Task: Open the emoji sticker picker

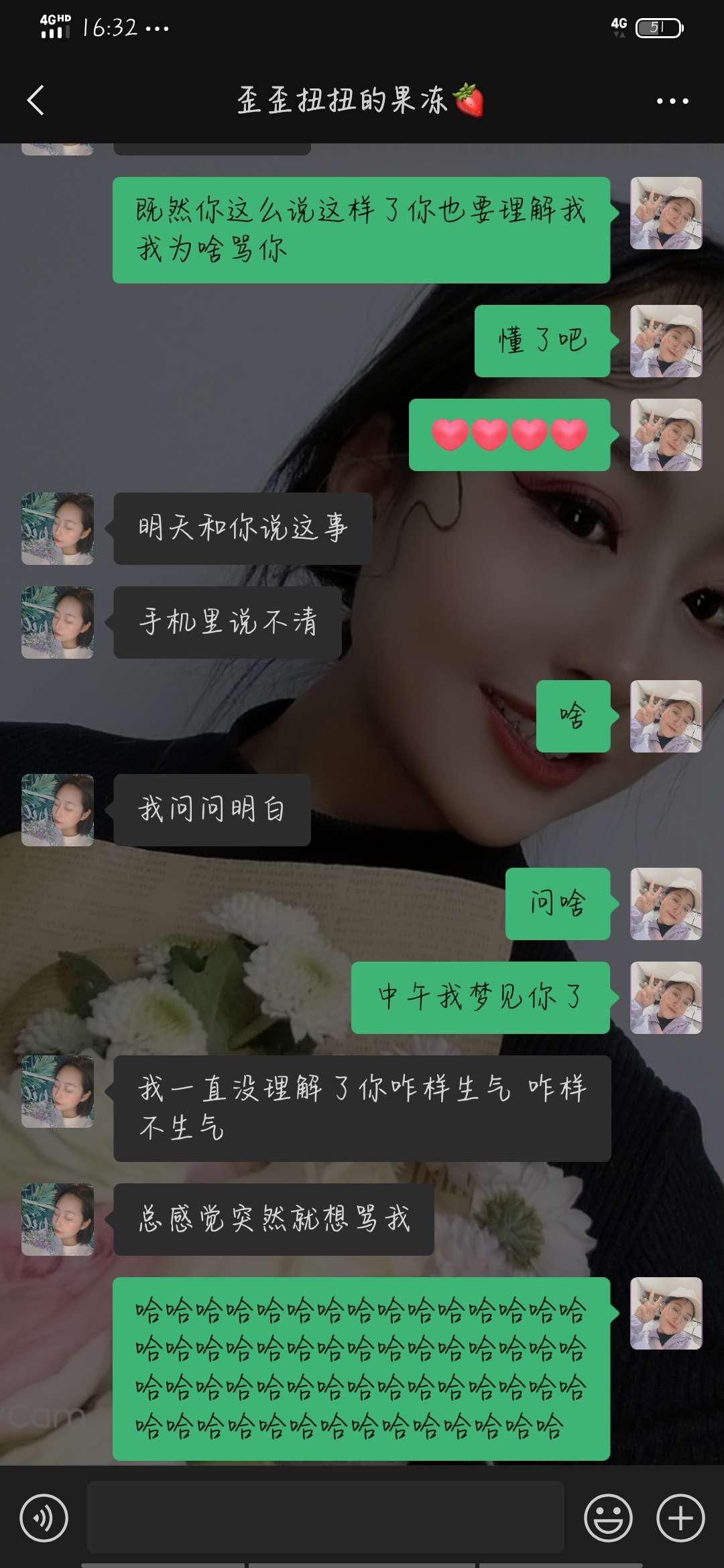Action: point(608,1518)
